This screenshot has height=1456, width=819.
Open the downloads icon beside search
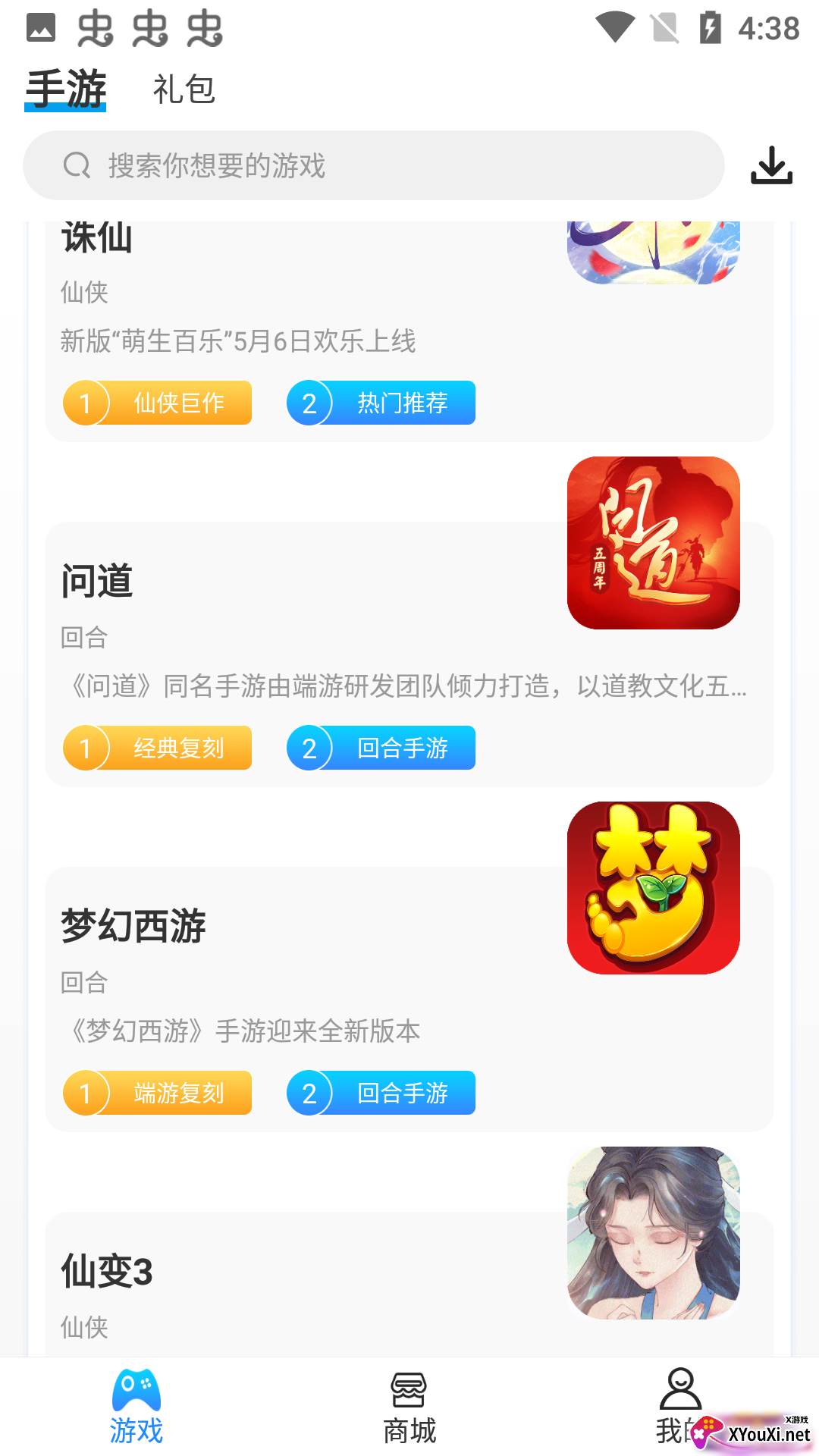point(771,165)
